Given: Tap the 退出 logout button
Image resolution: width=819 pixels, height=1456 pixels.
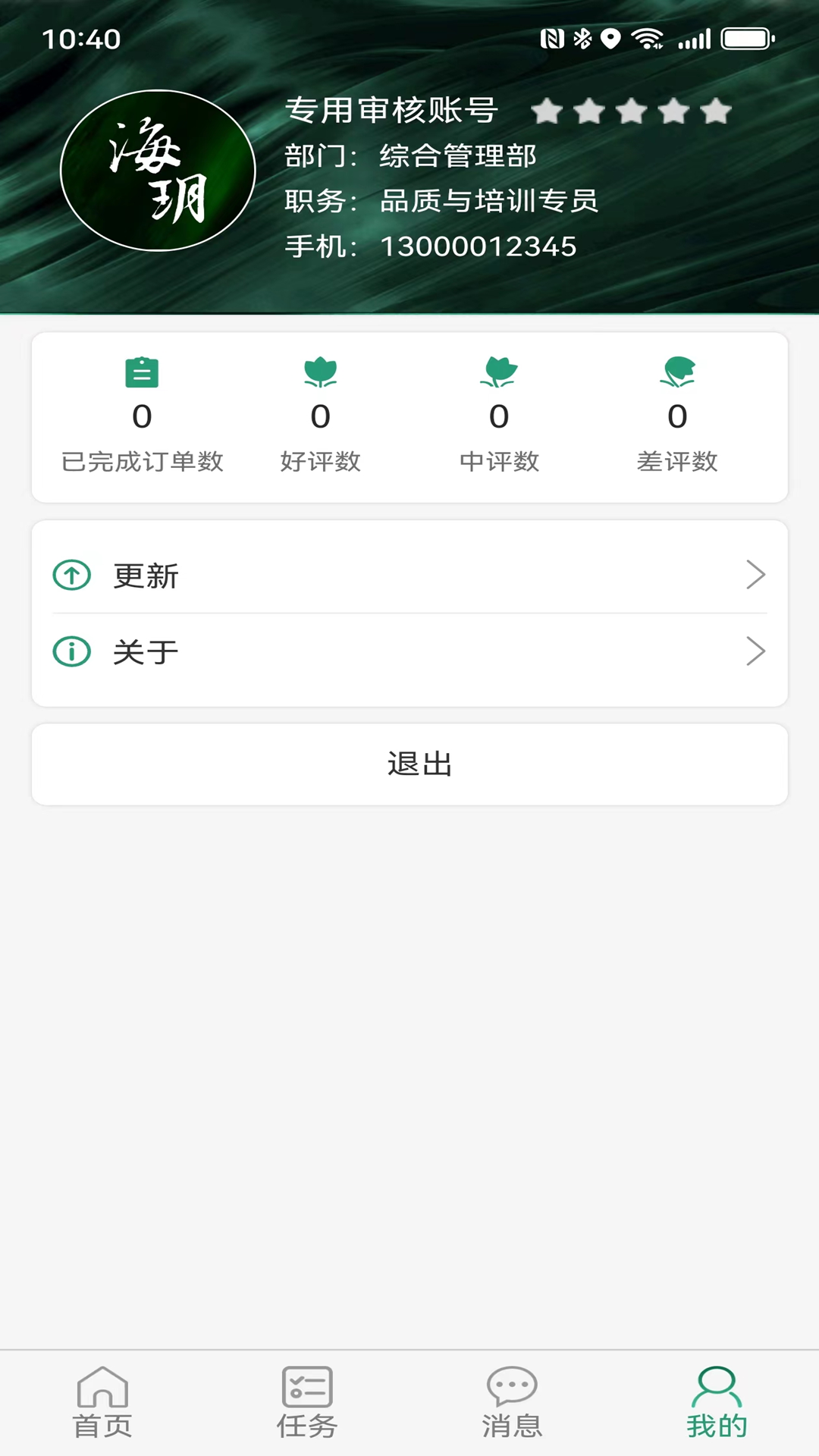Looking at the screenshot, I should click(409, 764).
